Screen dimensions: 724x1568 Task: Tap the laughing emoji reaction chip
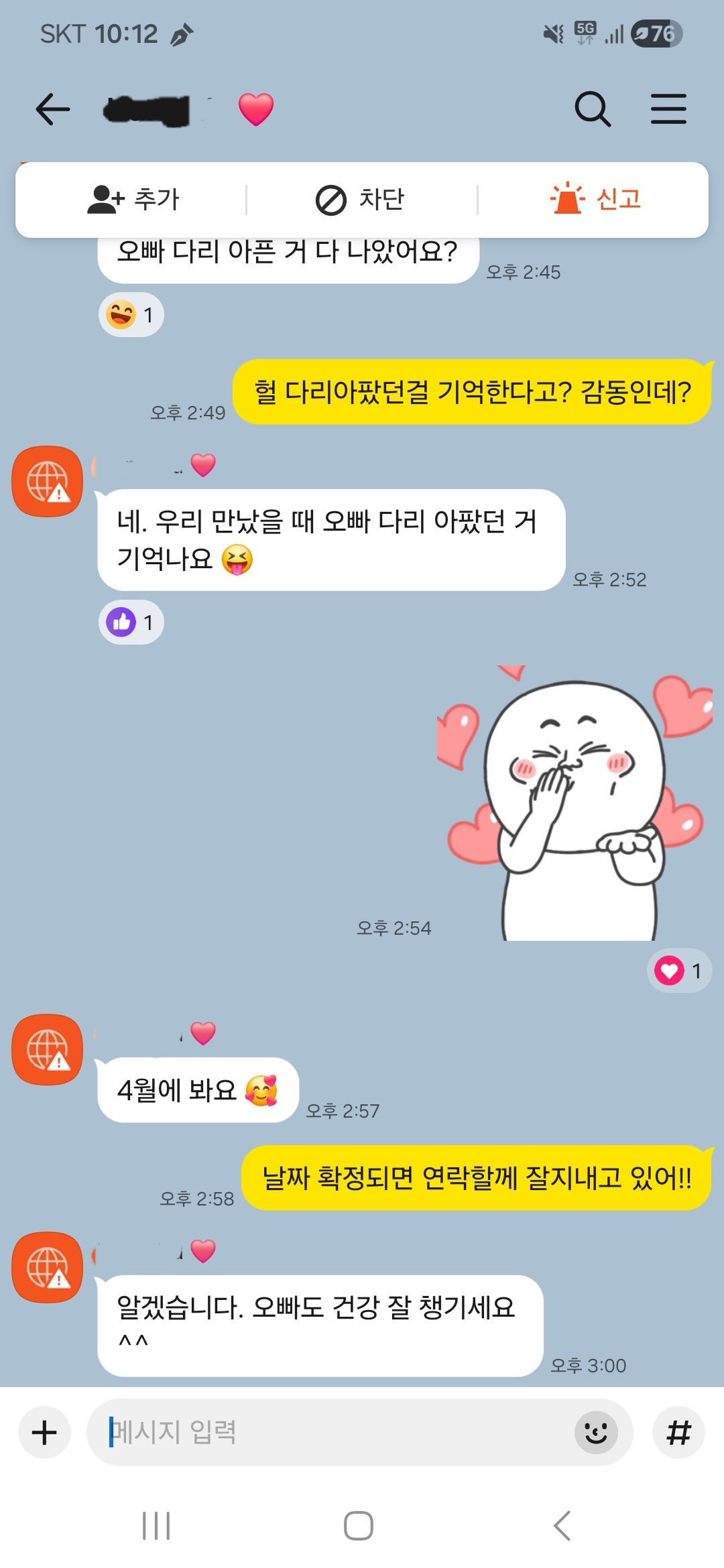[x=131, y=314]
